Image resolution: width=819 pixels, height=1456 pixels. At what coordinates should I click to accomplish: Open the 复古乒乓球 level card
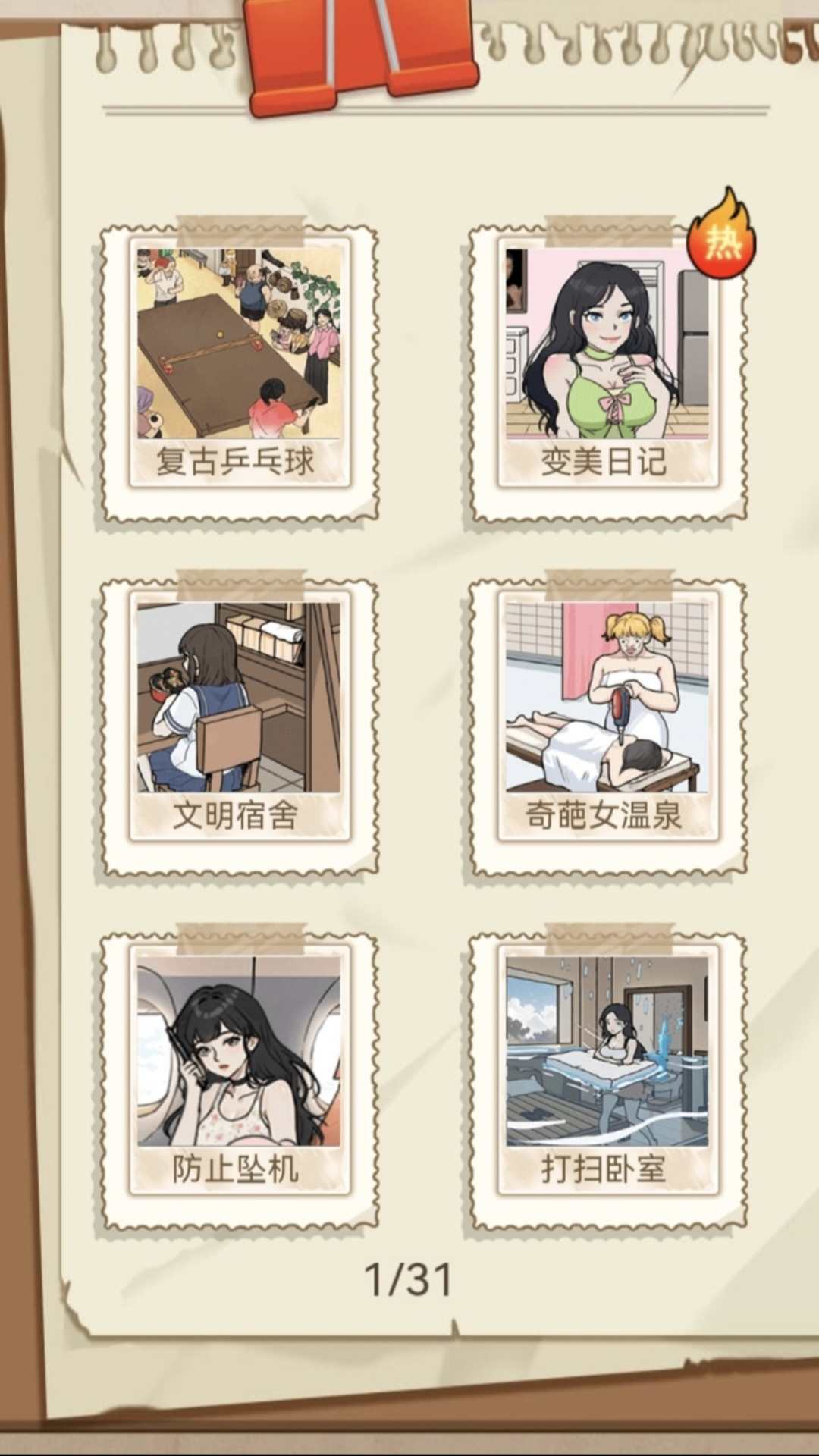pyautogui.click(x=239, y=373)
